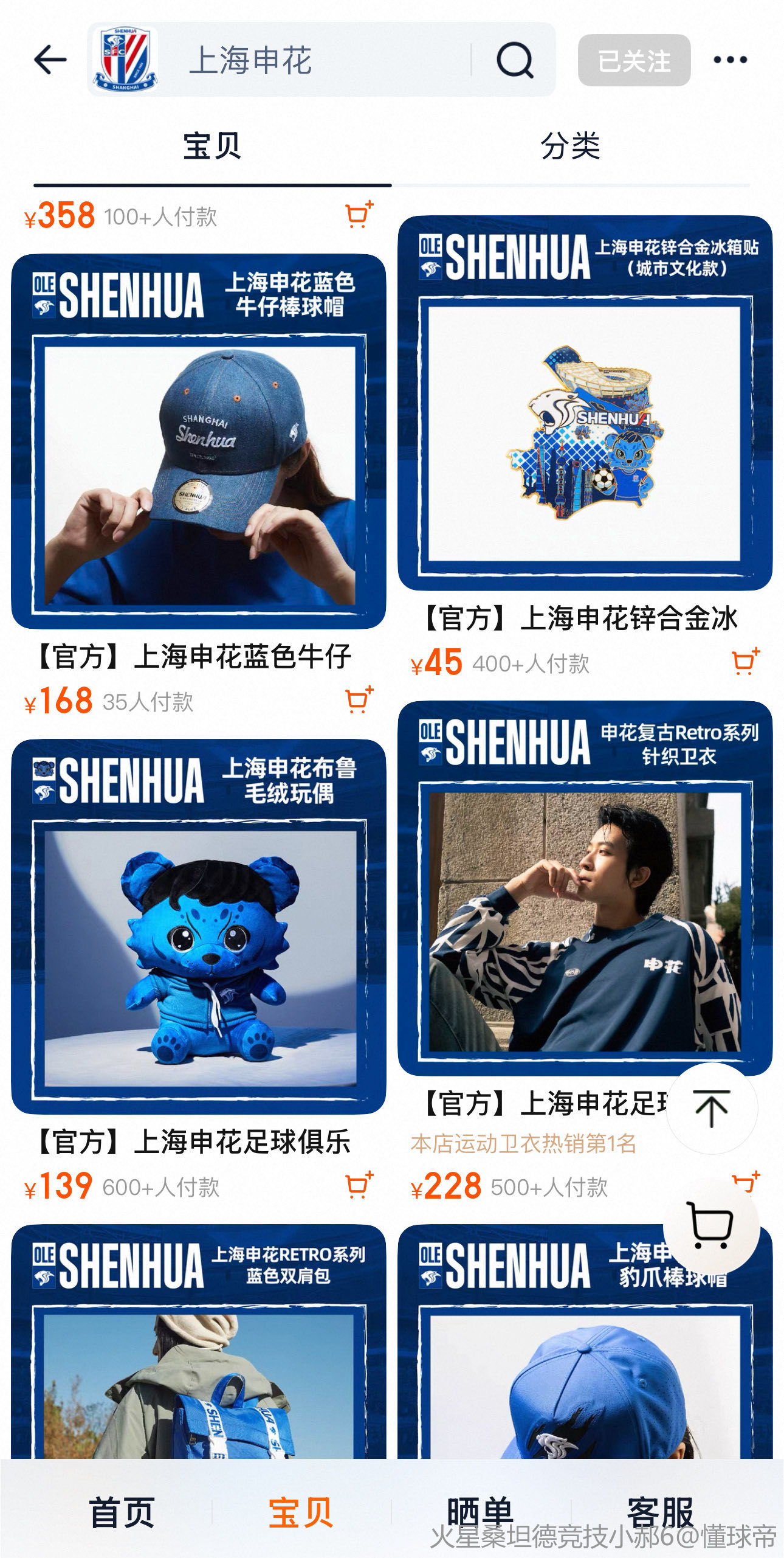
Task: Open the three-dot overflow menu
Action: [x=730, y=60]
